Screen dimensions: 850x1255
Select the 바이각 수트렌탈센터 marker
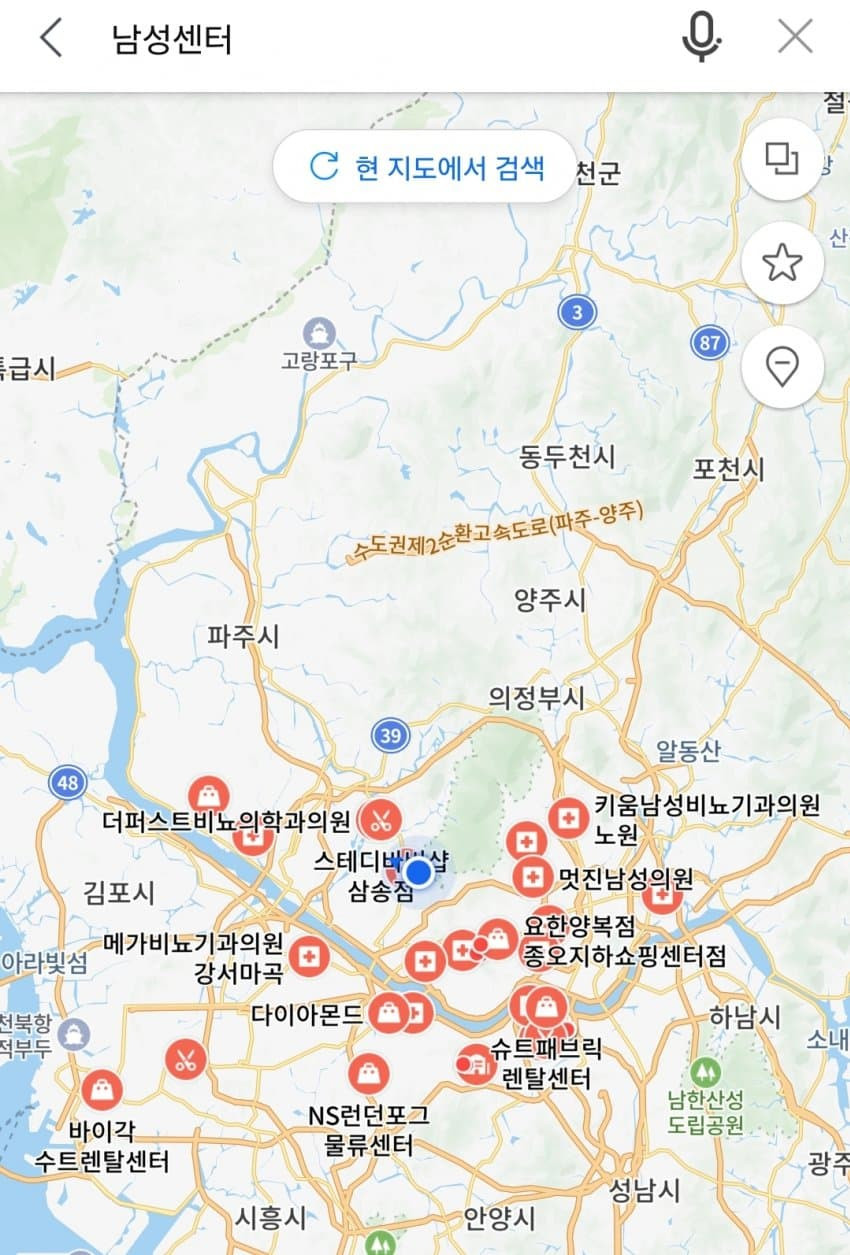(x=102, y=1091)
